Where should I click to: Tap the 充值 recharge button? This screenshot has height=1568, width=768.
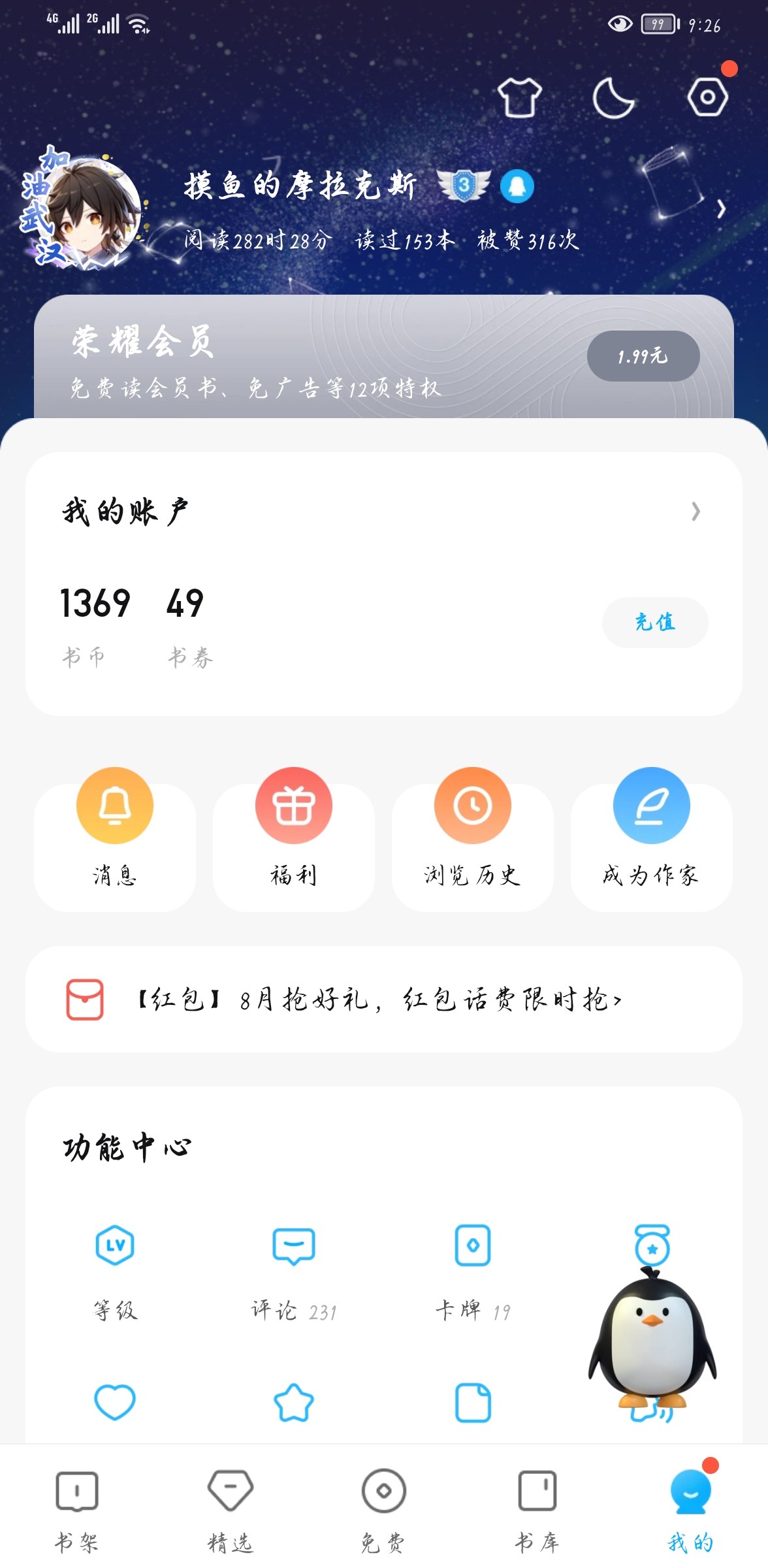coord(654,622)
